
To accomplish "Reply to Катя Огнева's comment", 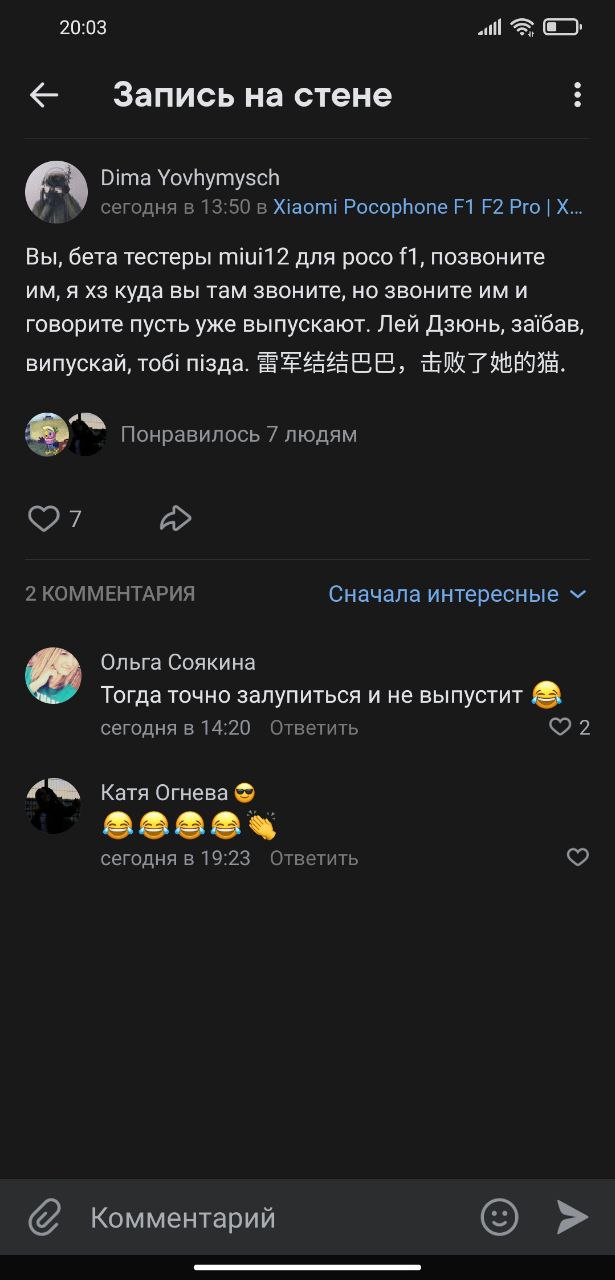I will click(x=314, y=858).
